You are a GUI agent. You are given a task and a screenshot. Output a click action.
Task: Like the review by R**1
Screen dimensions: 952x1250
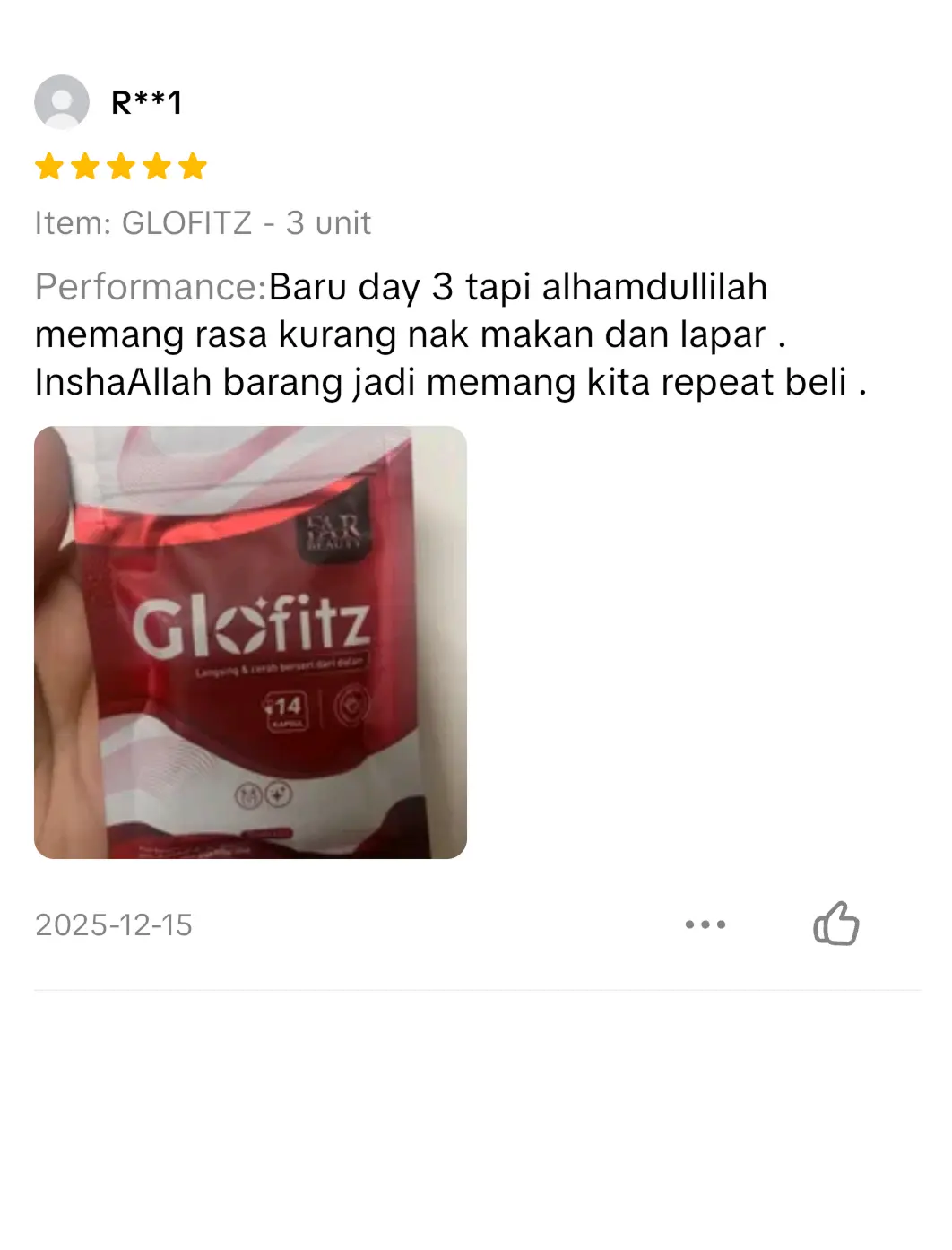tap(835, 924)
